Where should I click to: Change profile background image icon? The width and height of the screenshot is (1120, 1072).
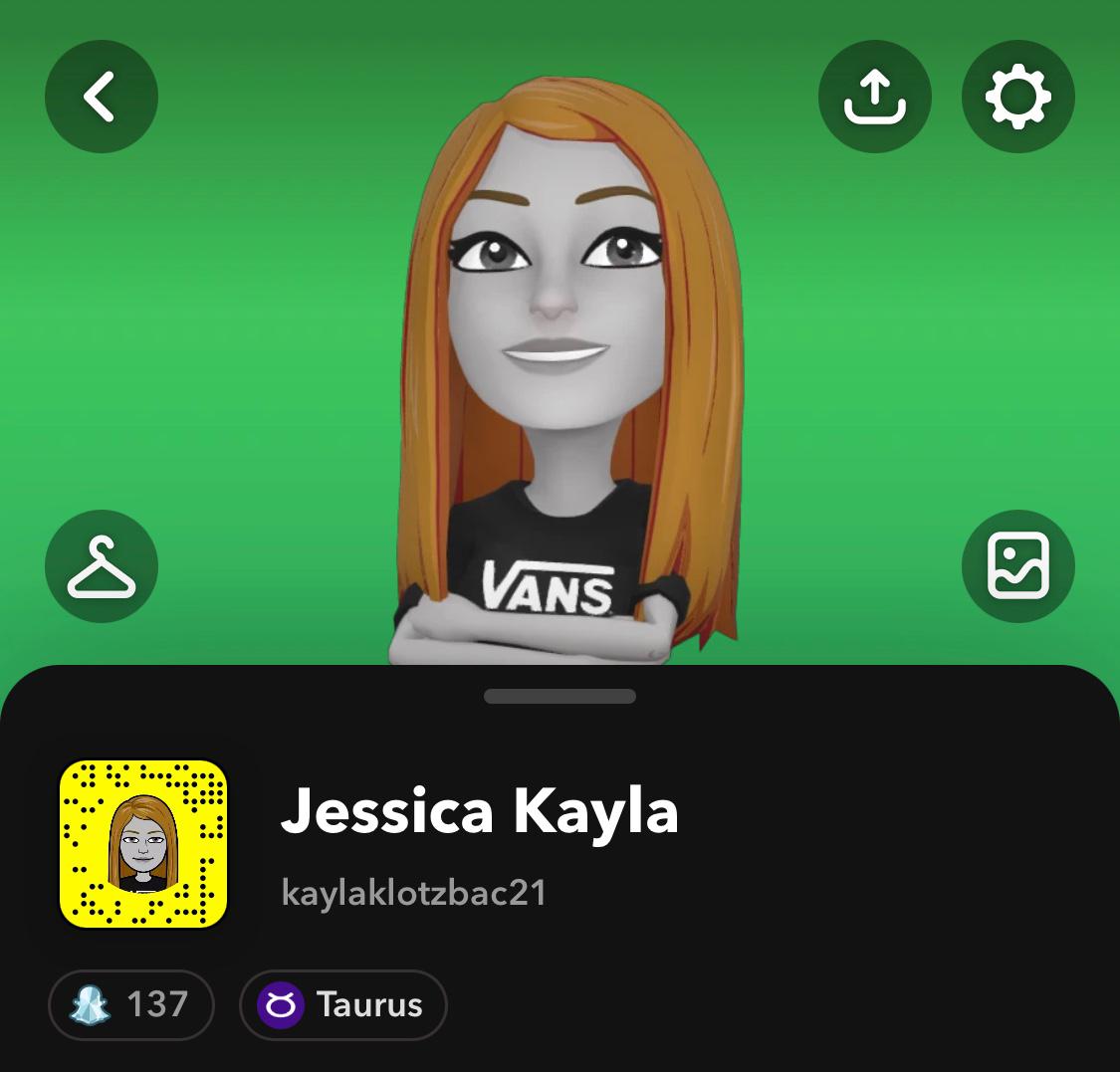click(1017, 566)
